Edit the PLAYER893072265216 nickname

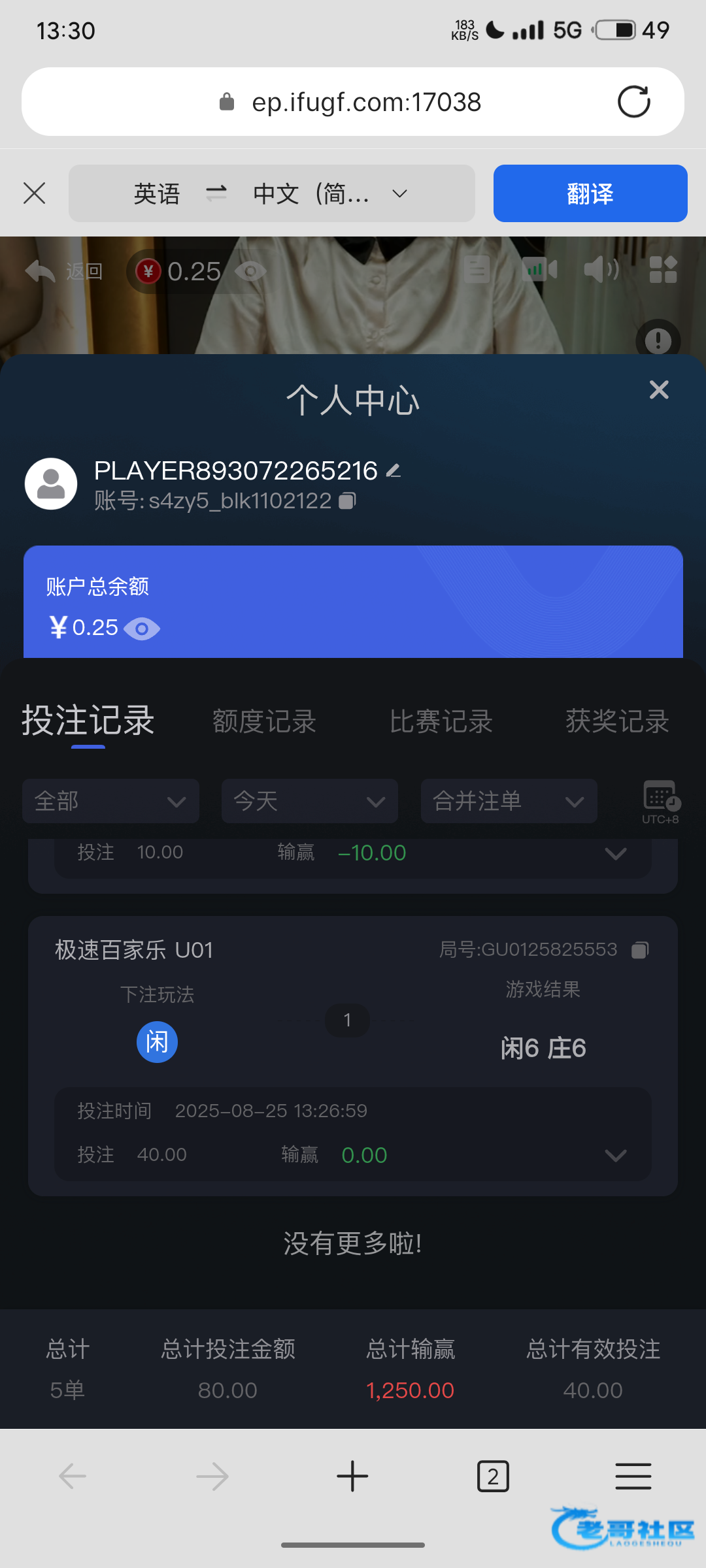(394, 470)
